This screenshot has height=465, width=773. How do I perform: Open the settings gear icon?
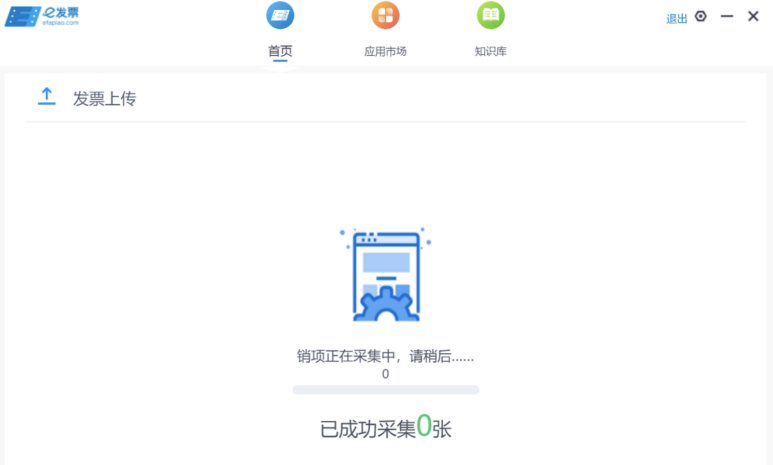[x=701, y=17]
